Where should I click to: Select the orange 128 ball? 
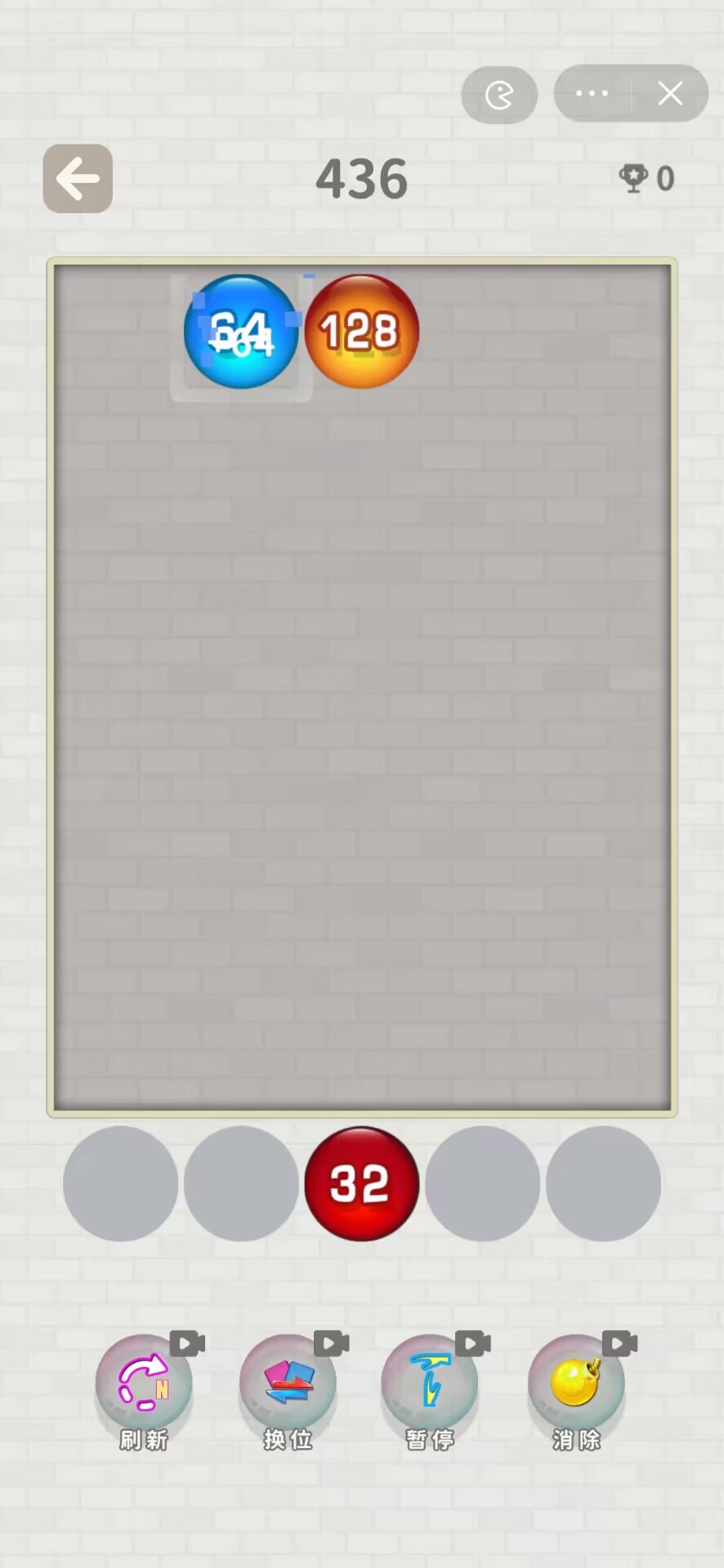(x=361, y=331)
